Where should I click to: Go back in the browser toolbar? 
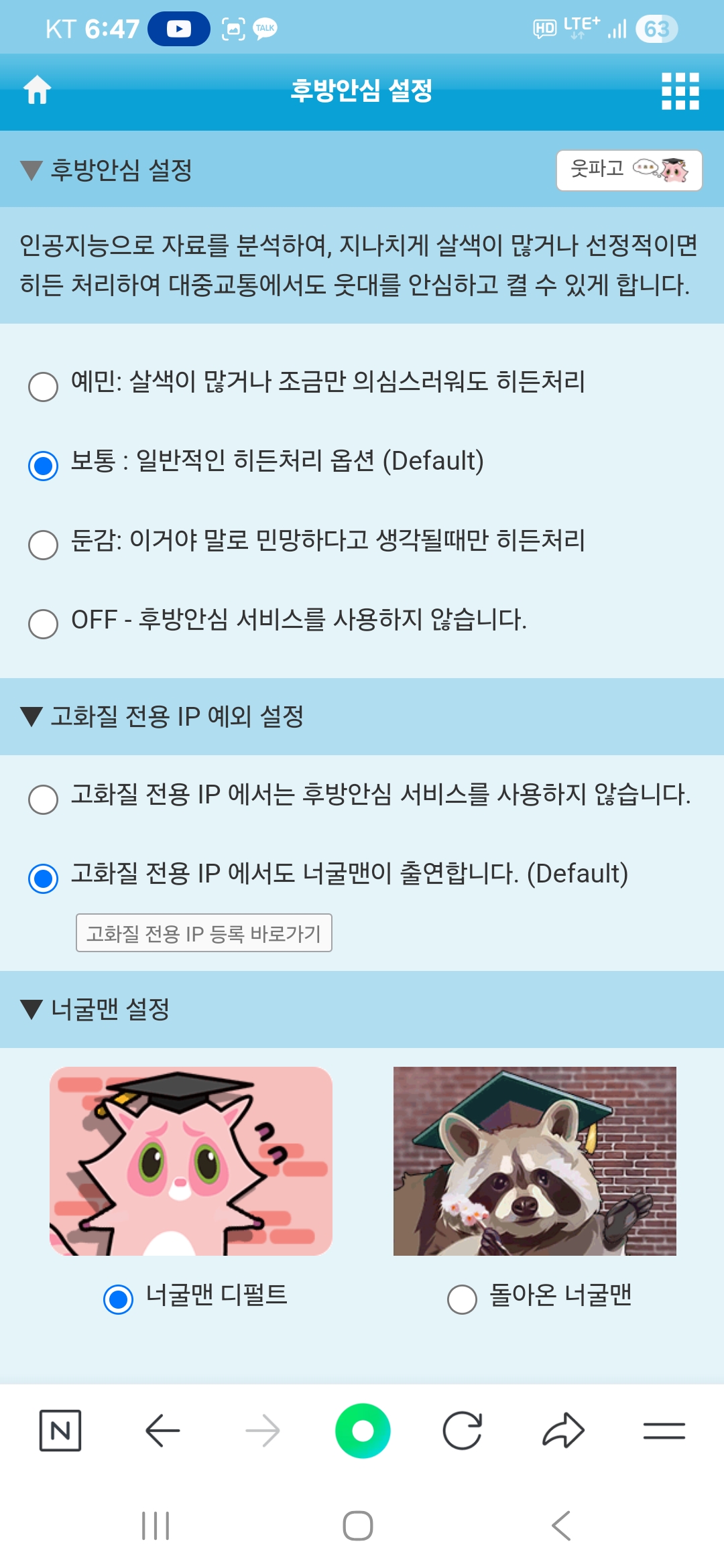162,1431
